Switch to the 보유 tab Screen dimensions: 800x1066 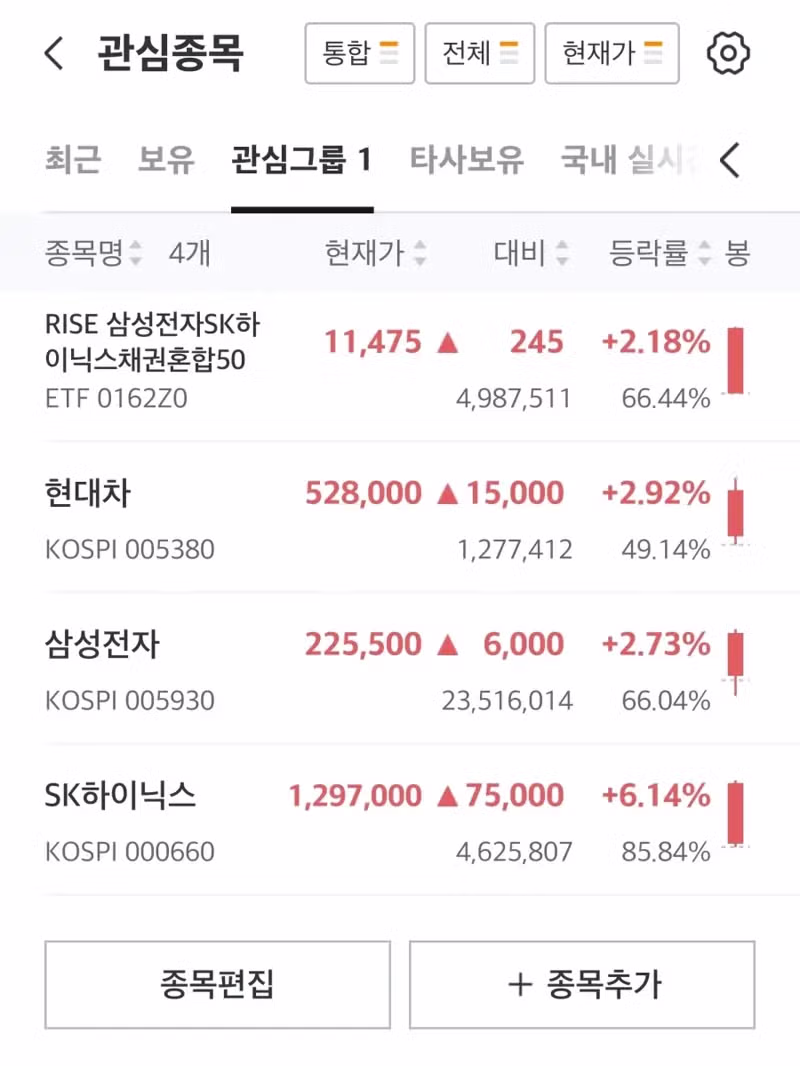click(x=166, y=160)
